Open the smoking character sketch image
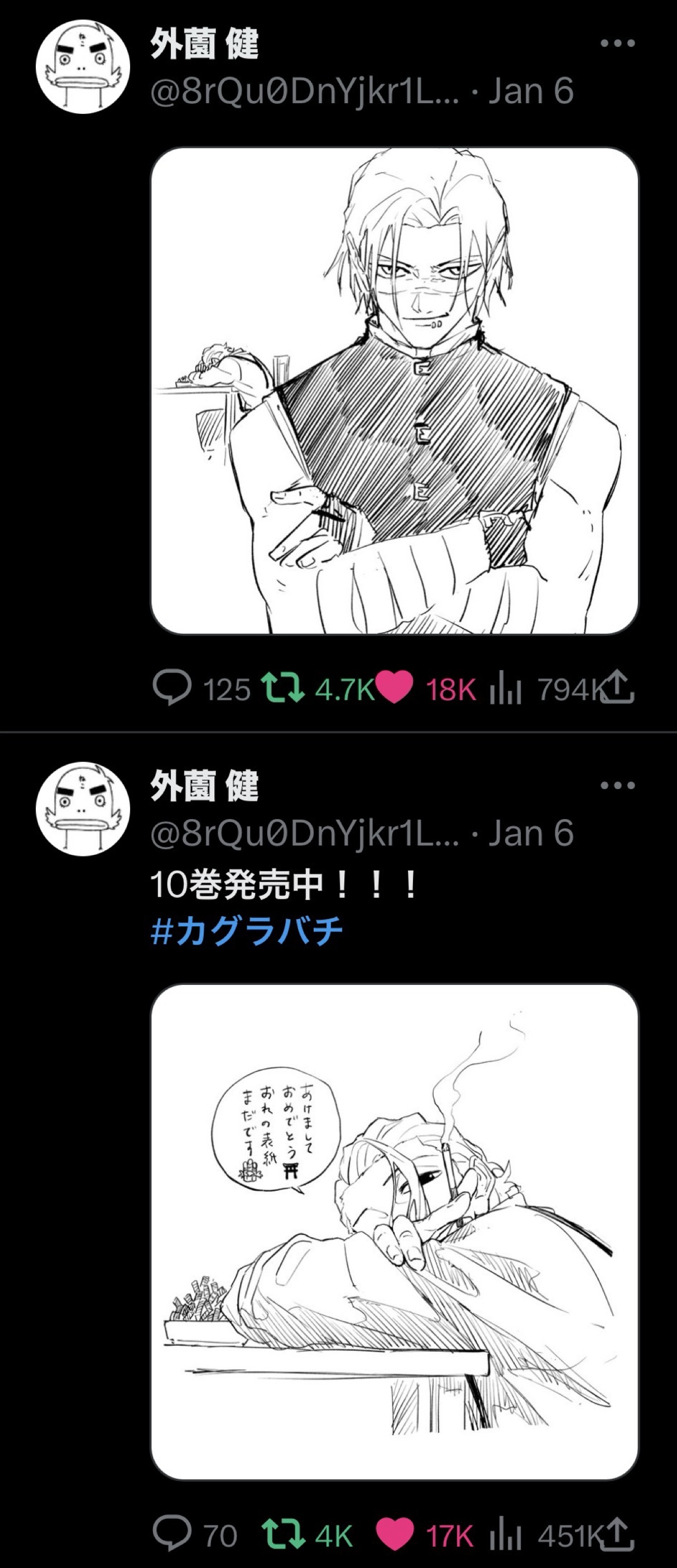677x1568 pixels. point(395,1231)
